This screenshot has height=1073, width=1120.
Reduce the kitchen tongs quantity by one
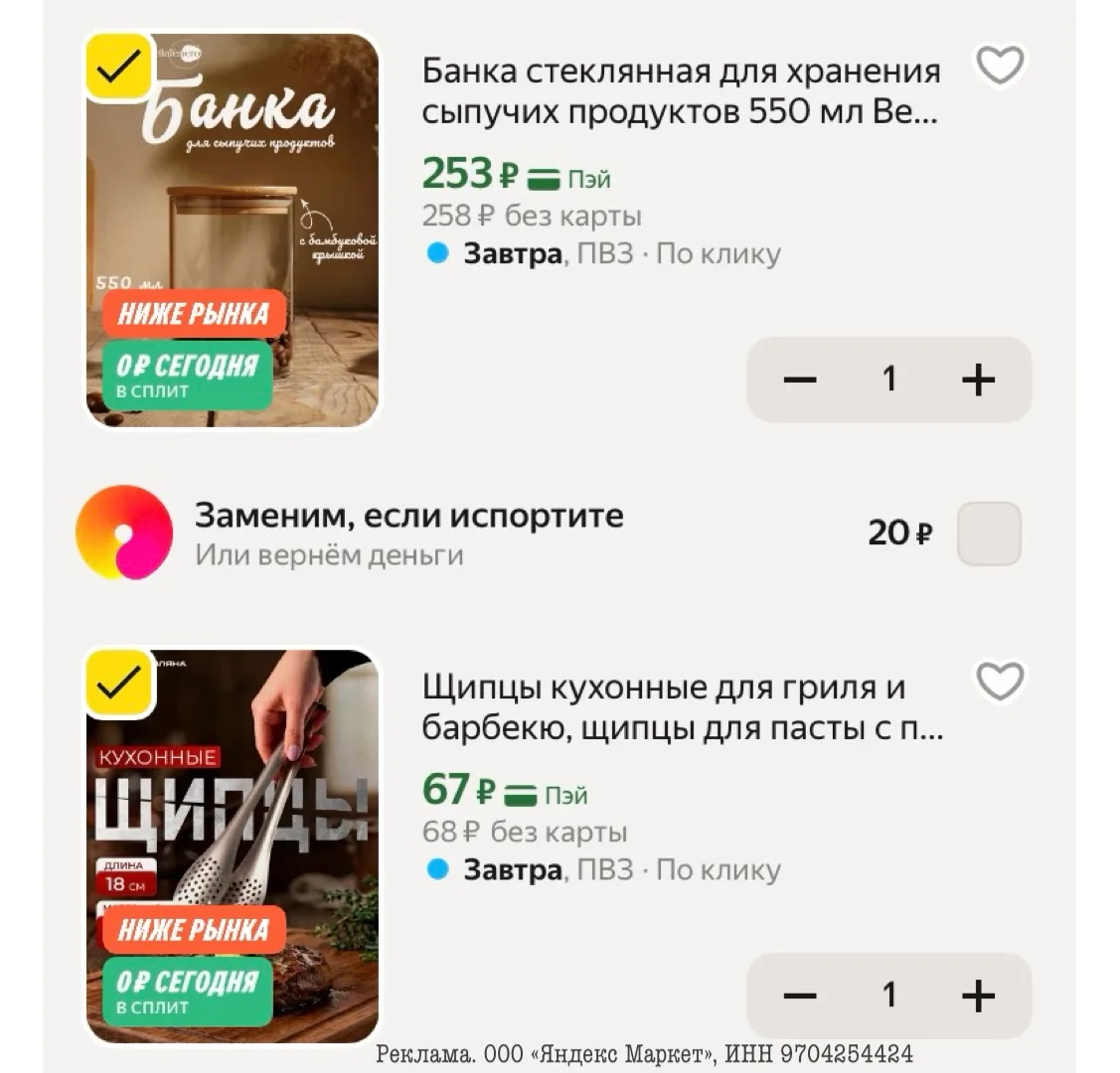(x=800, y=996)
